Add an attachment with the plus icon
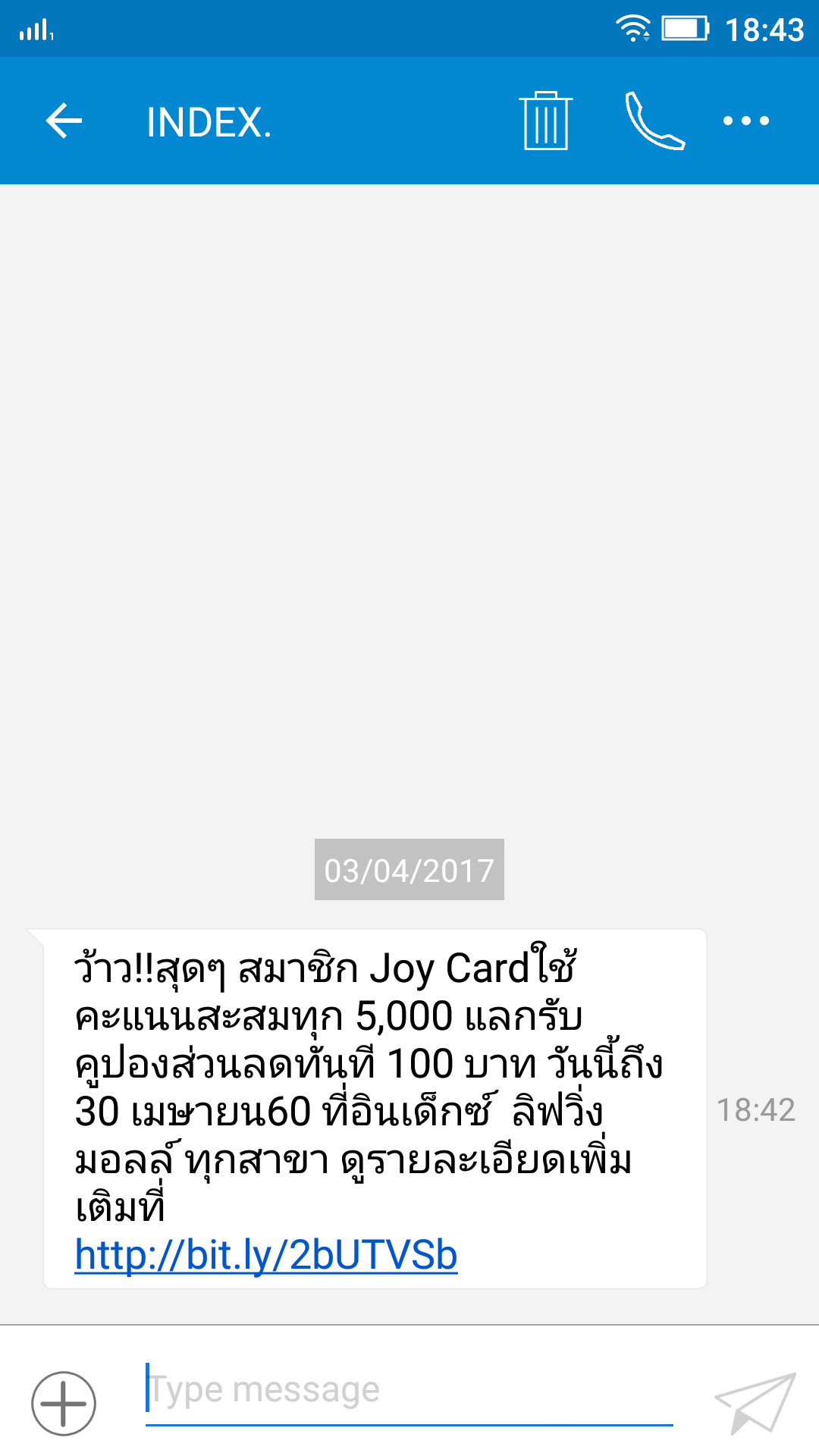 pyautogui.click(x=64, y=1403)
